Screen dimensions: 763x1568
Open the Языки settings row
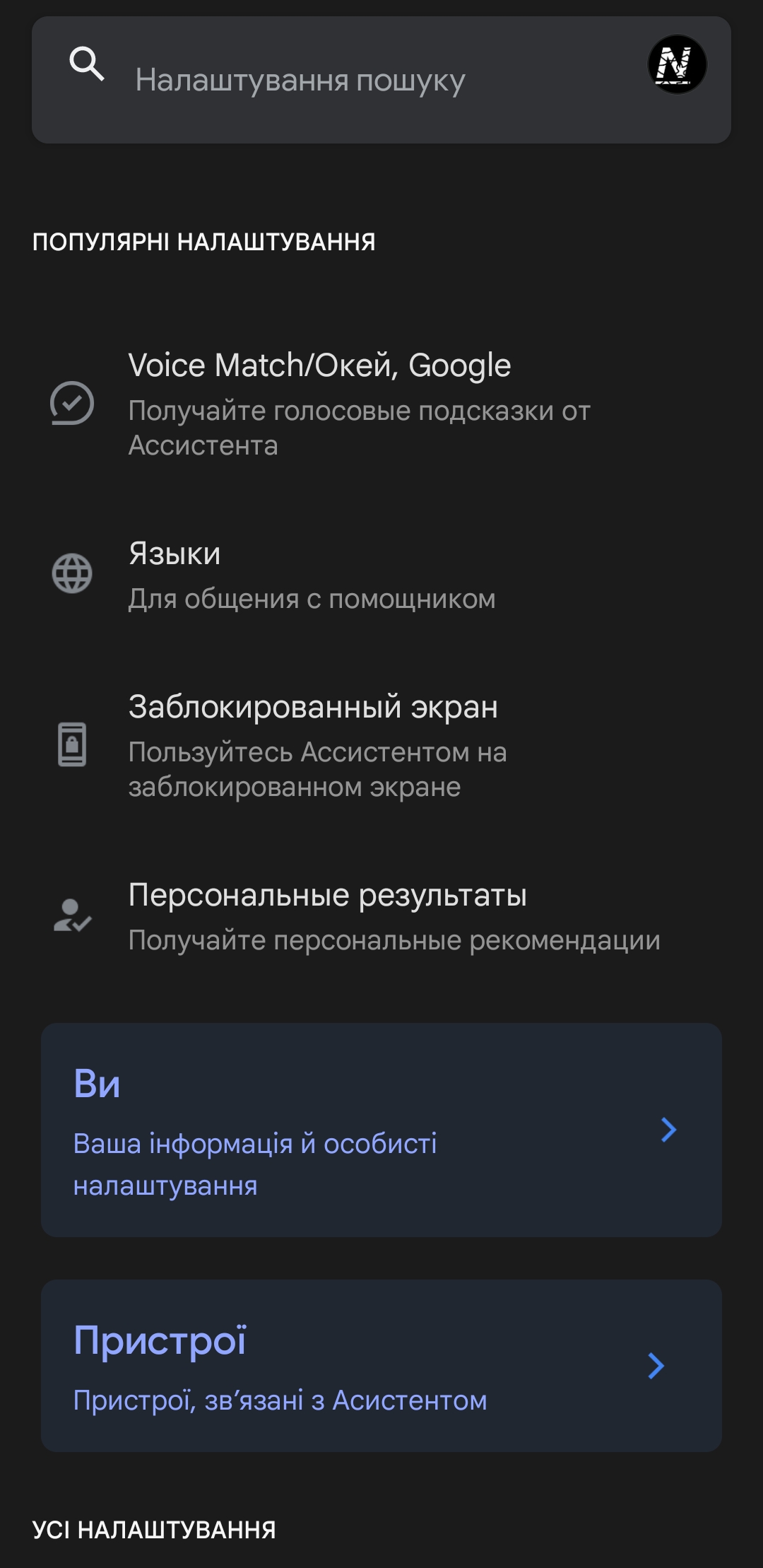pos(381,575)
